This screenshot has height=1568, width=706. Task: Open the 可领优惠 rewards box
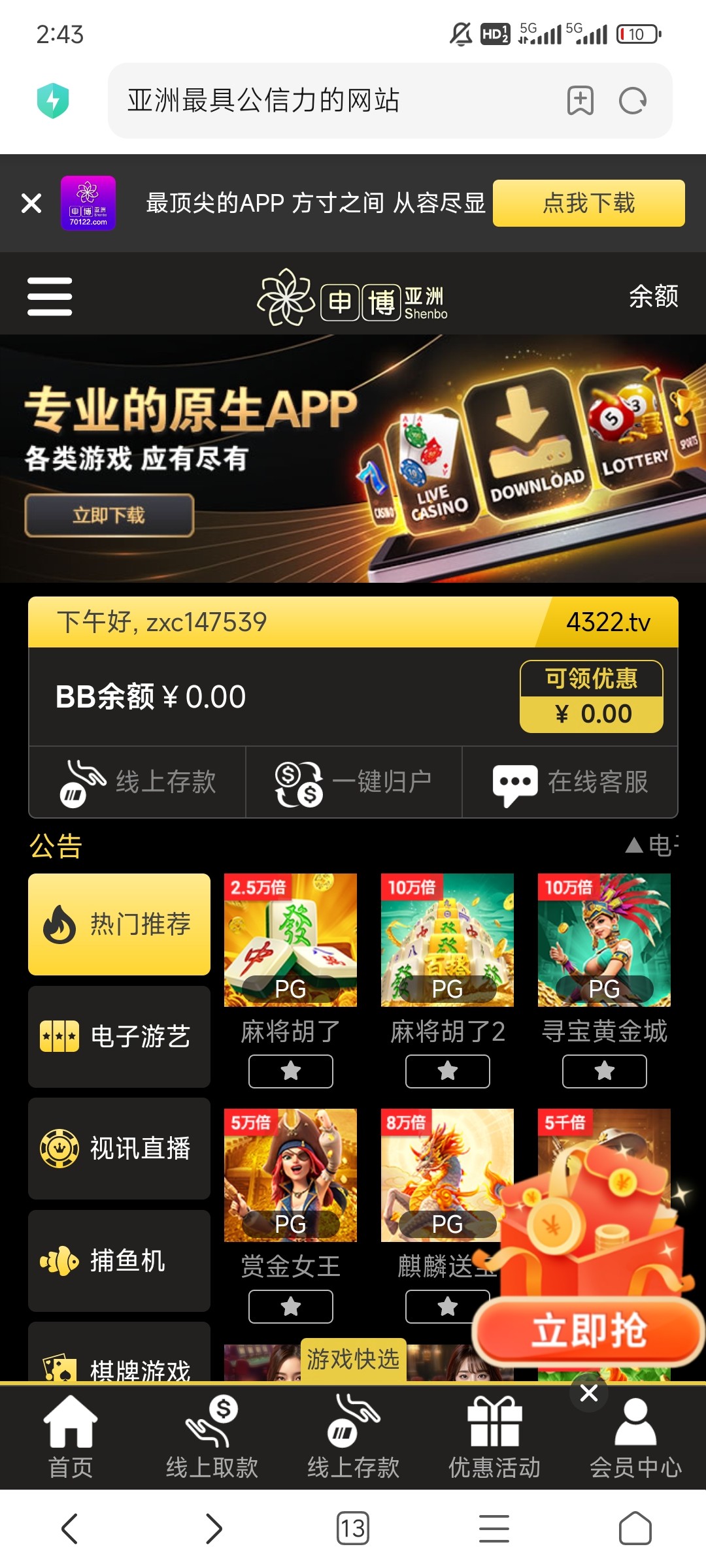click(x=591, y=696)
